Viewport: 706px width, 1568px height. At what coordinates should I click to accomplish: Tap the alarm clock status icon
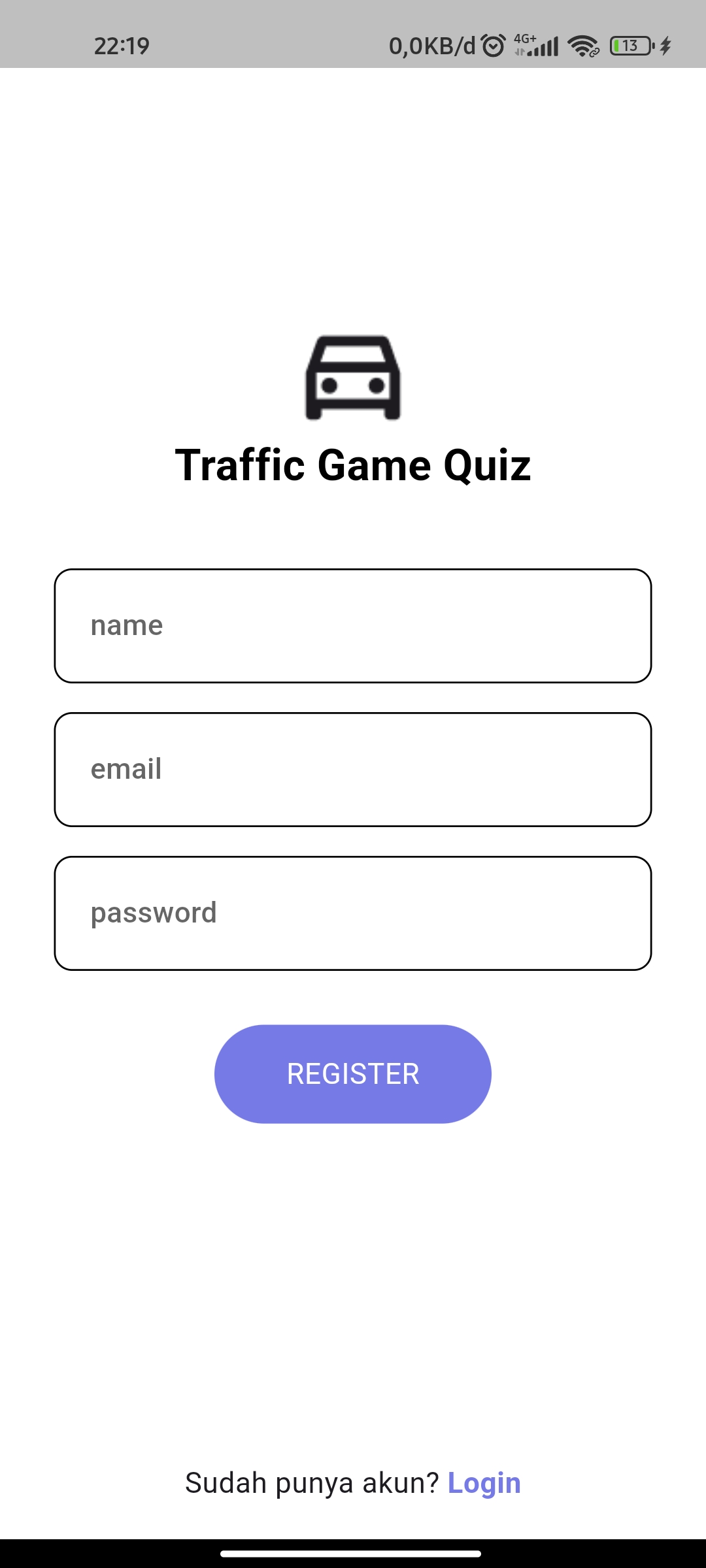point(492,44)
